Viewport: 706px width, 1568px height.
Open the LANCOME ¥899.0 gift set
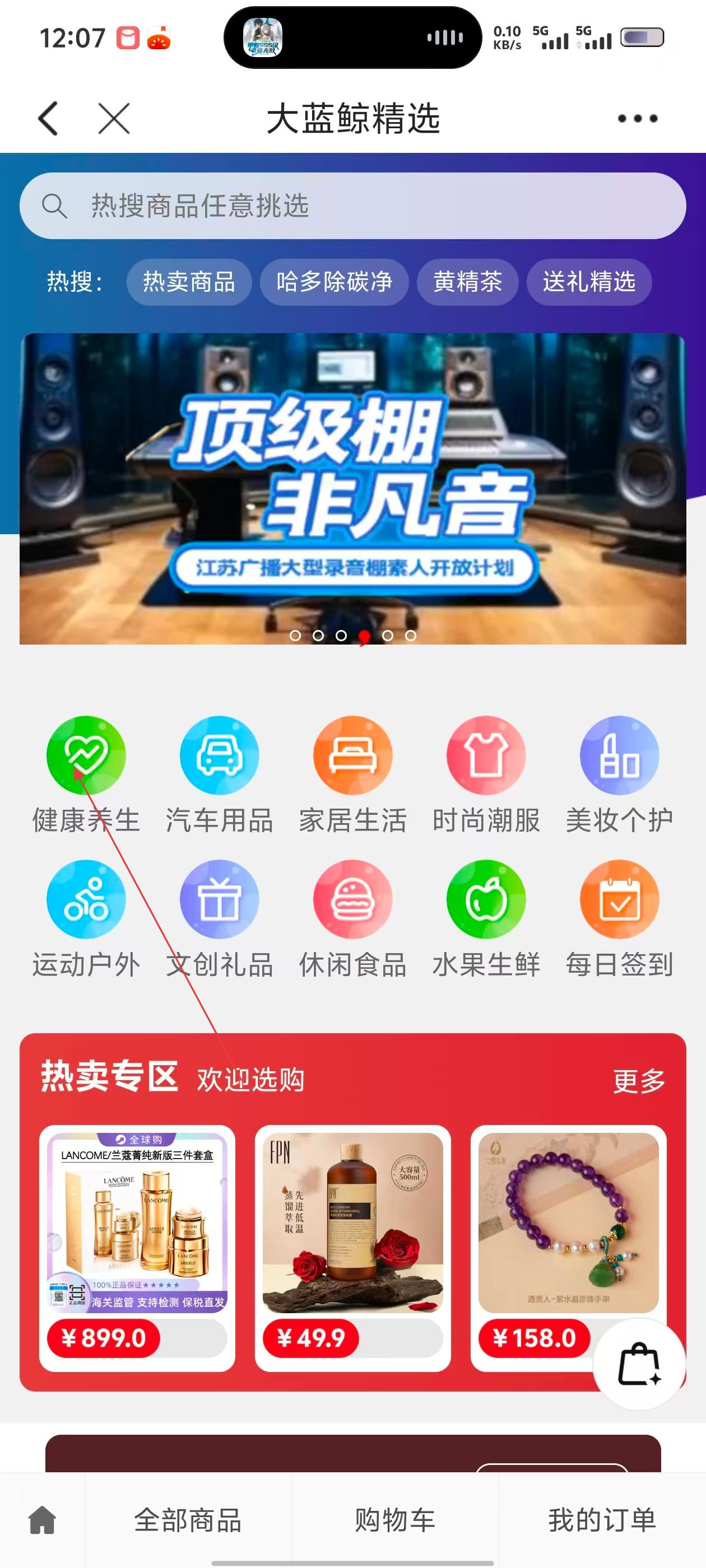coord(137,1248)
